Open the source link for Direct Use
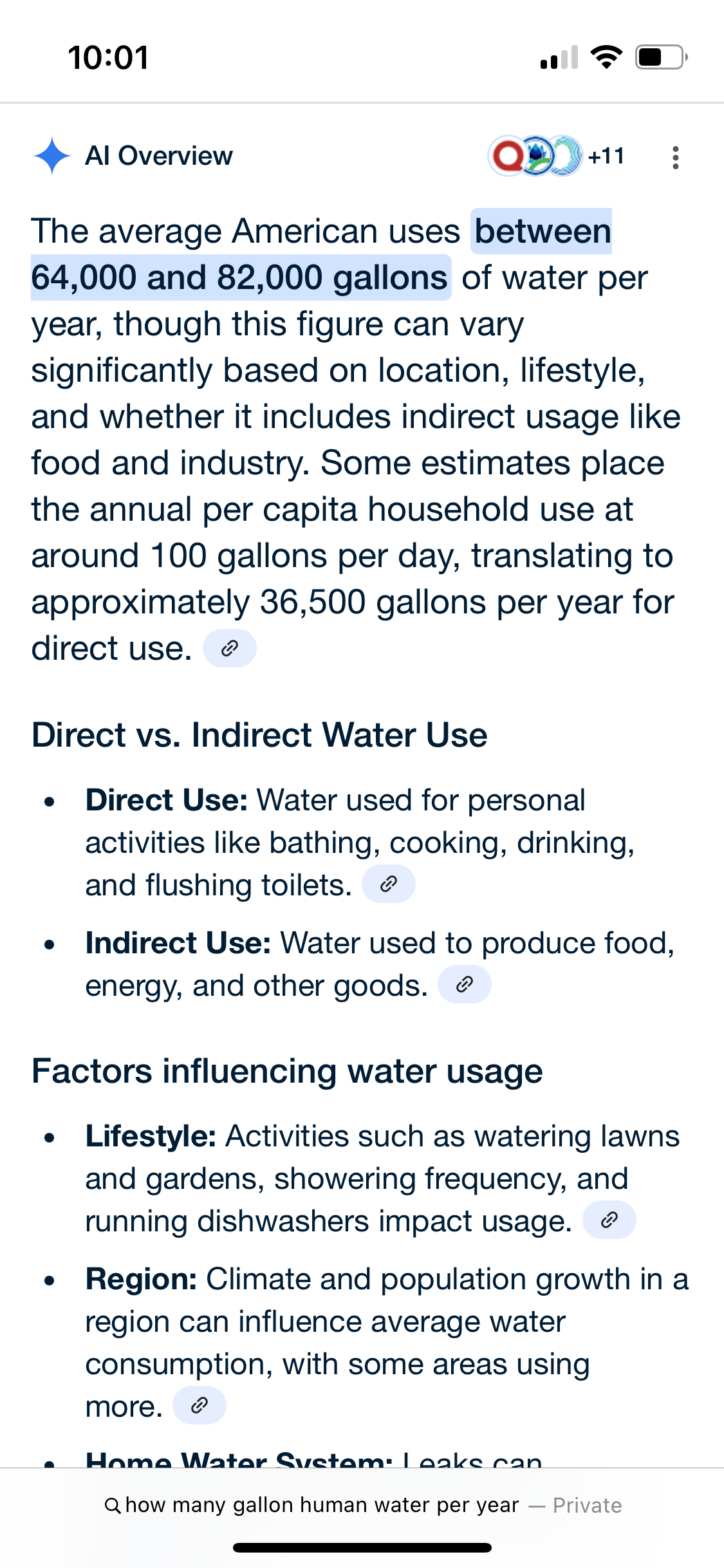This screenshot has width=724, height=1568. (388, 884)
